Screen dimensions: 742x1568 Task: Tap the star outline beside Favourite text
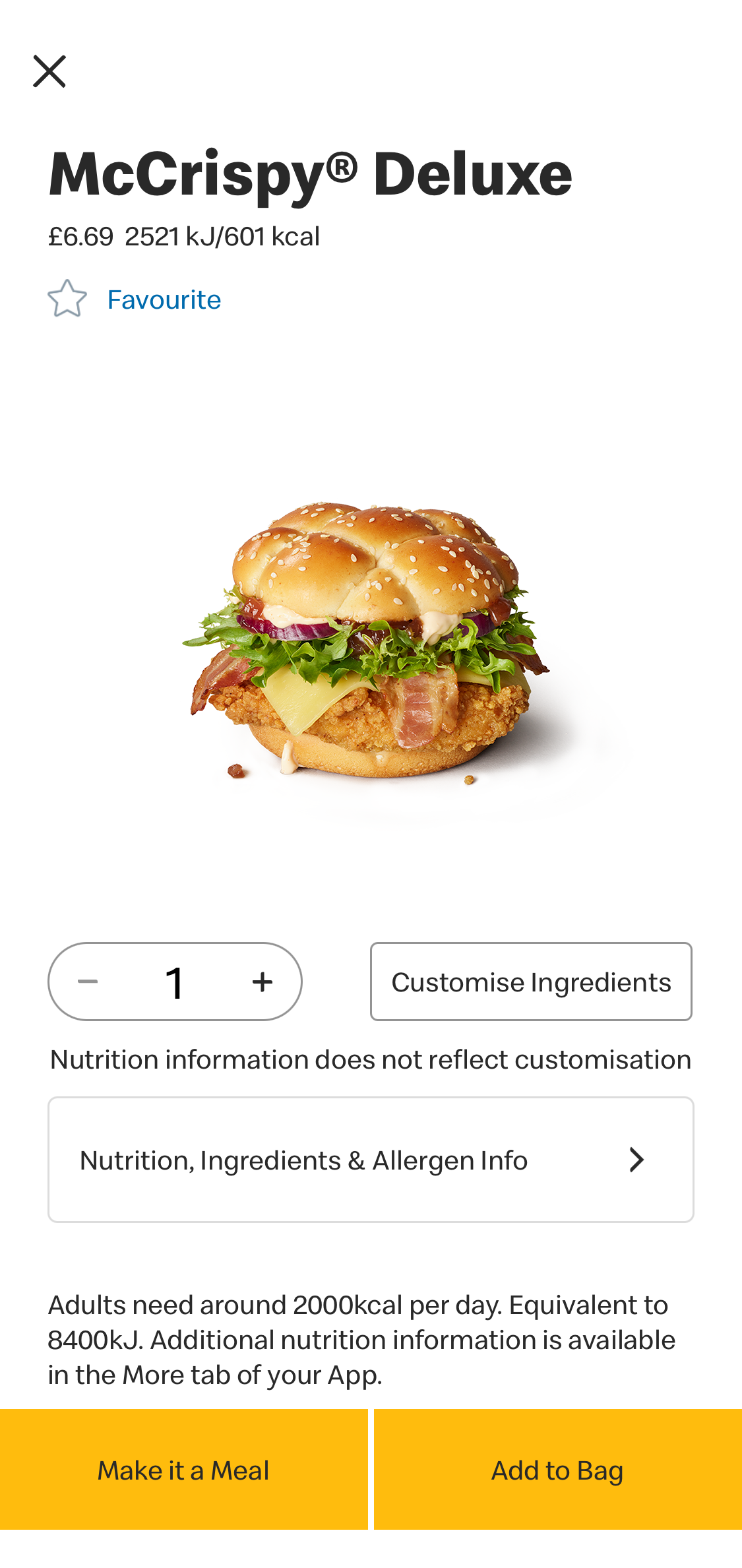[x=68, y=299]
